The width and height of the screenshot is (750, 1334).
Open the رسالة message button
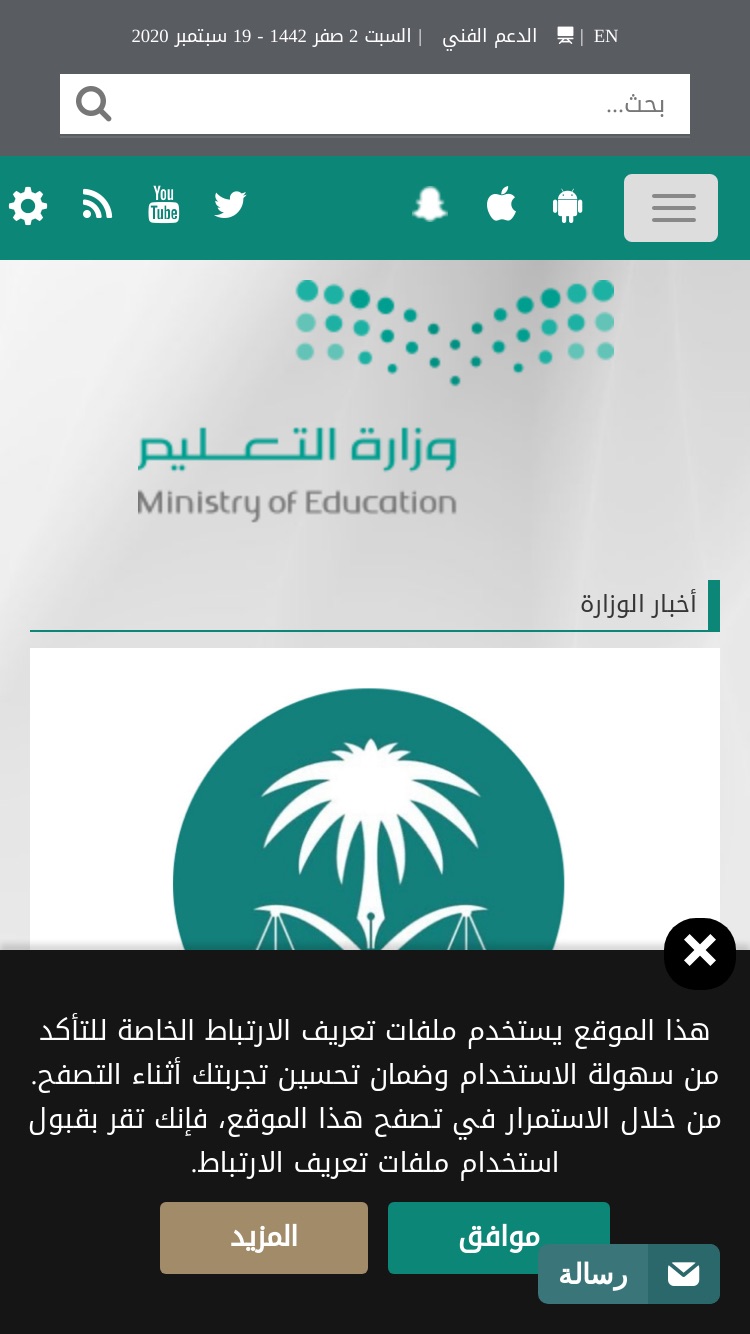tap(629, 1274)
